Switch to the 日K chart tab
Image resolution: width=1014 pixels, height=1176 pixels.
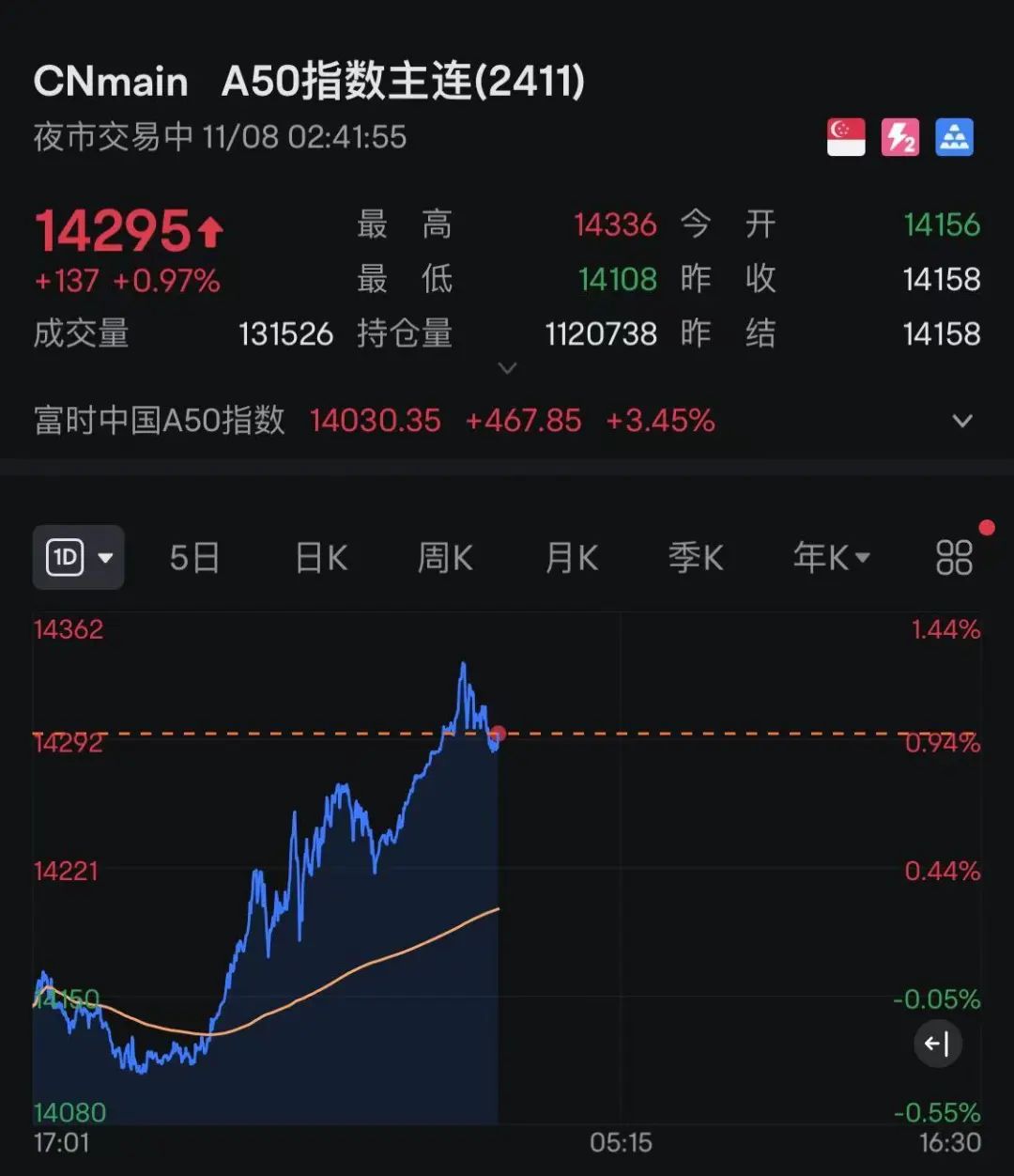point(321,558)
